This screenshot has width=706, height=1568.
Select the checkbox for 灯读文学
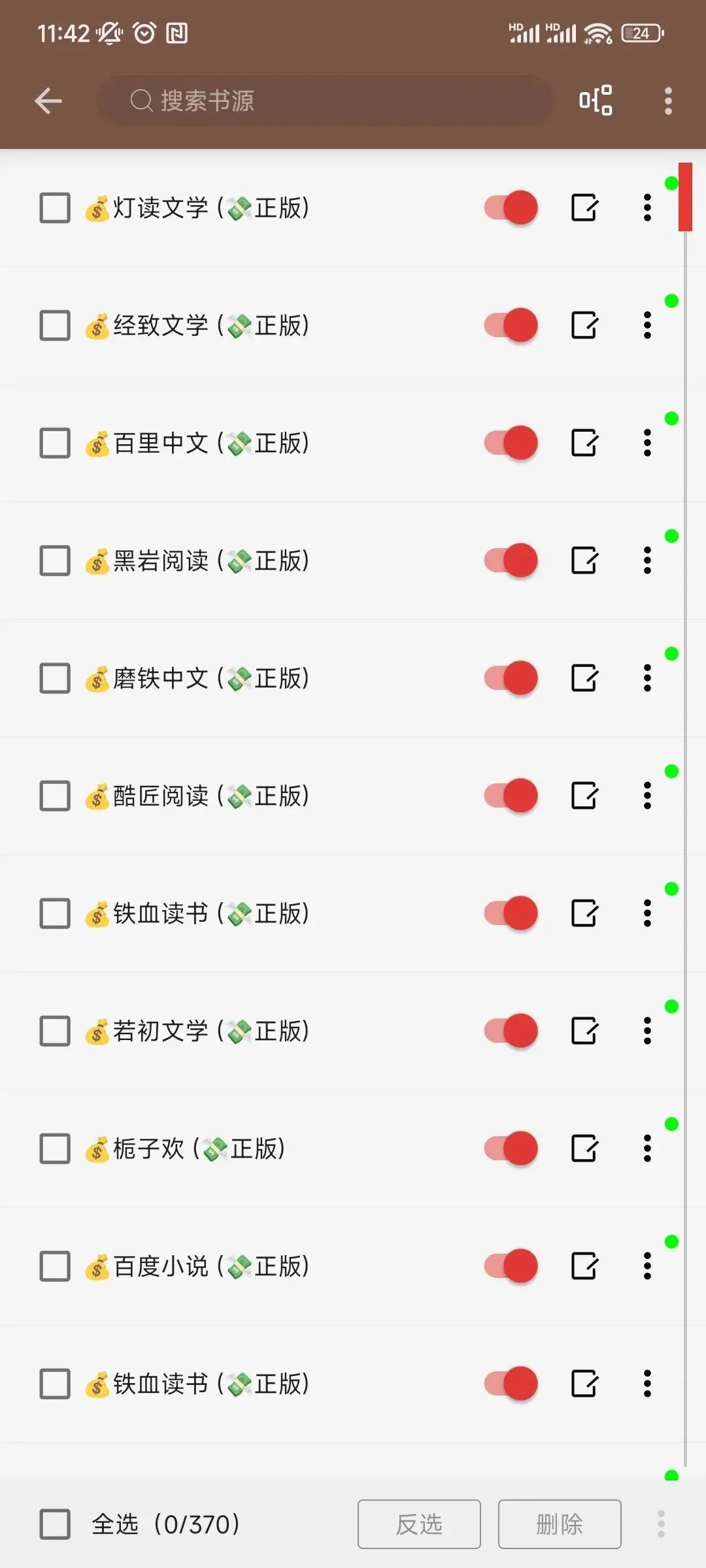(x=55, y=208)
